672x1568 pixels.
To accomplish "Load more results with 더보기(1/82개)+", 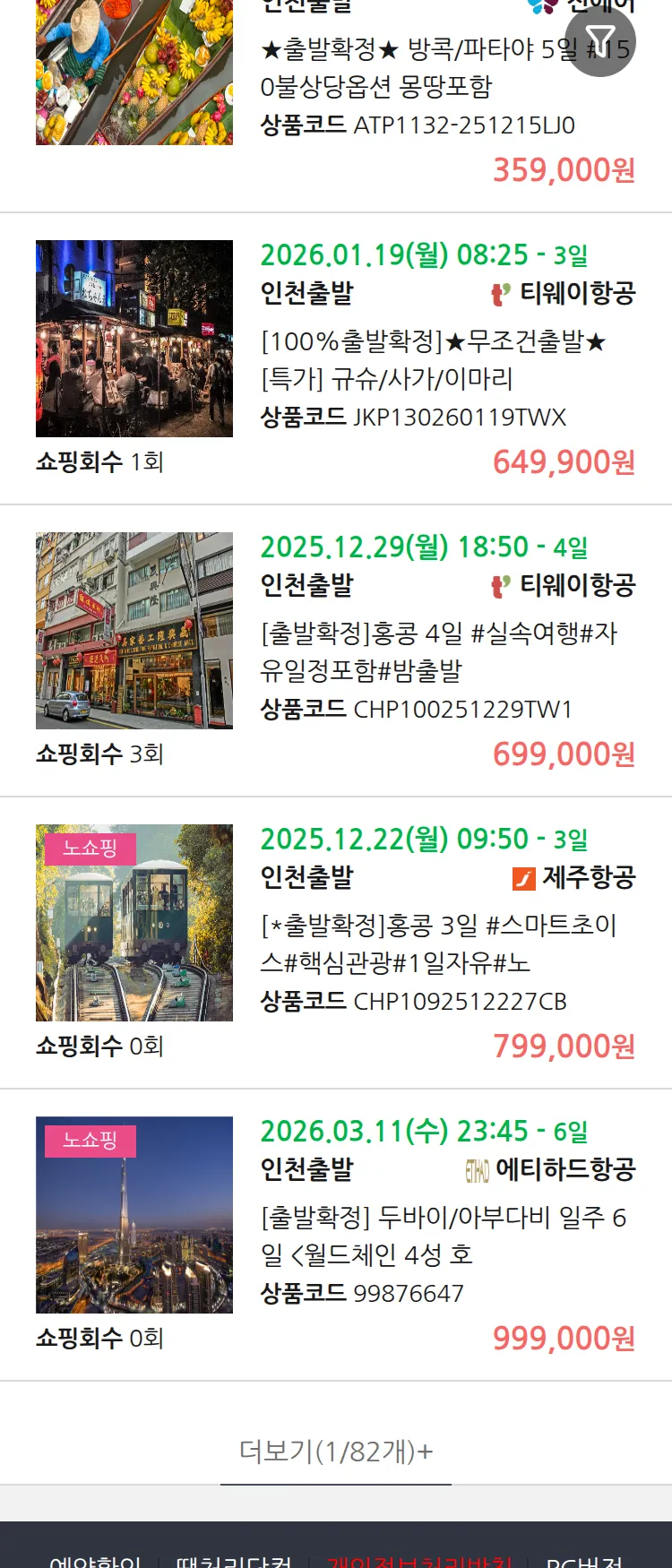I will (336, 1451).
